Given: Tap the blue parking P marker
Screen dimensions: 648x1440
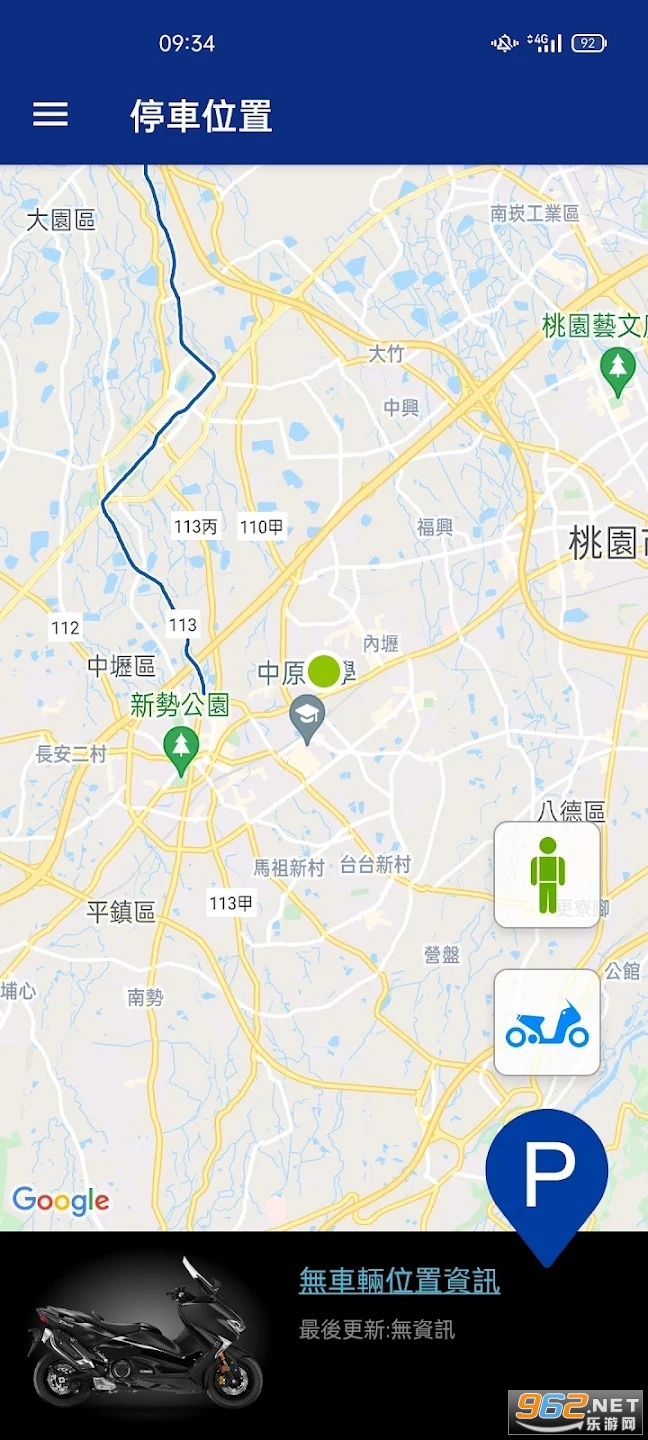Looking at the screenshot, I should coord(547,1175).
